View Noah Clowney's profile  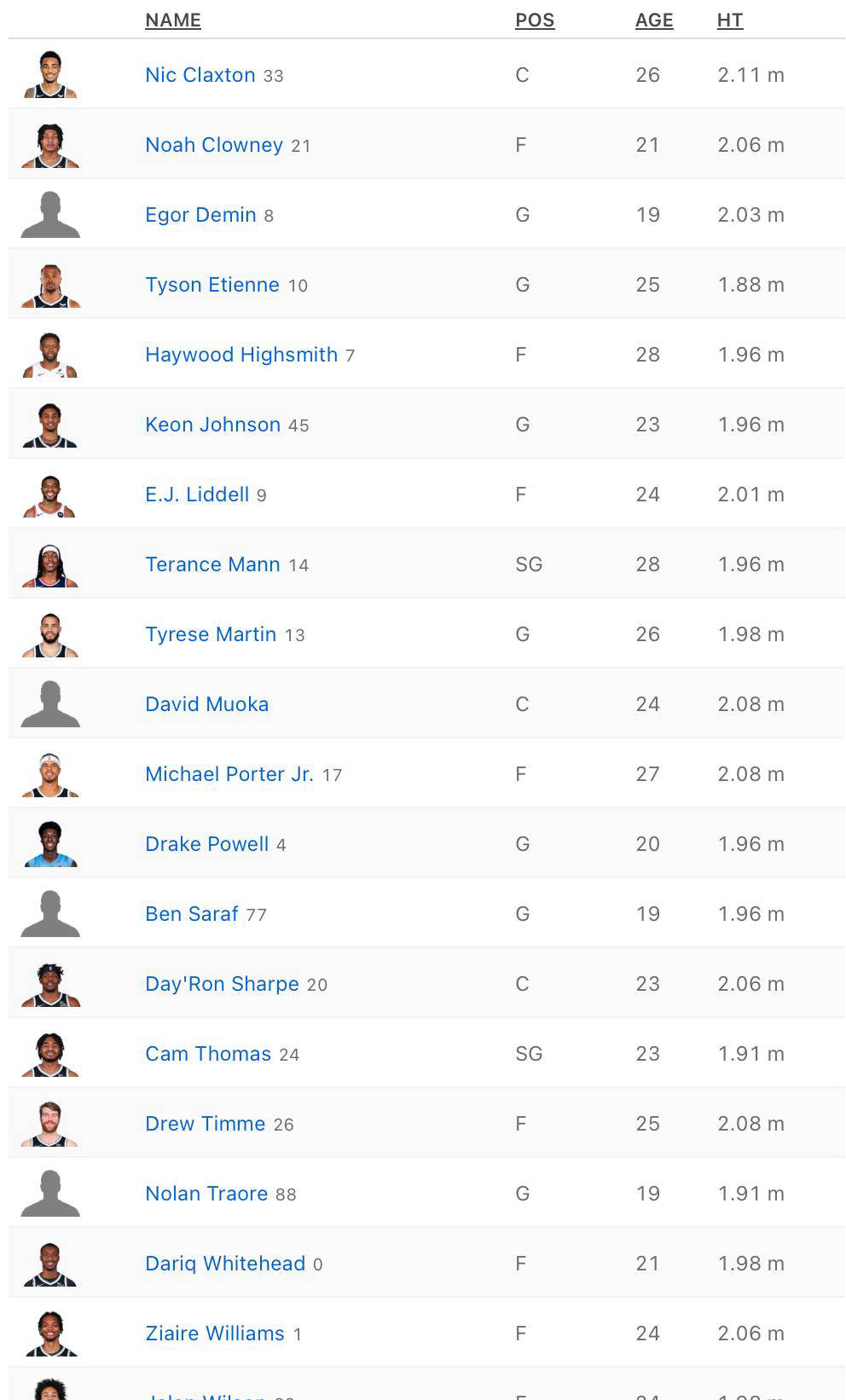214,145
